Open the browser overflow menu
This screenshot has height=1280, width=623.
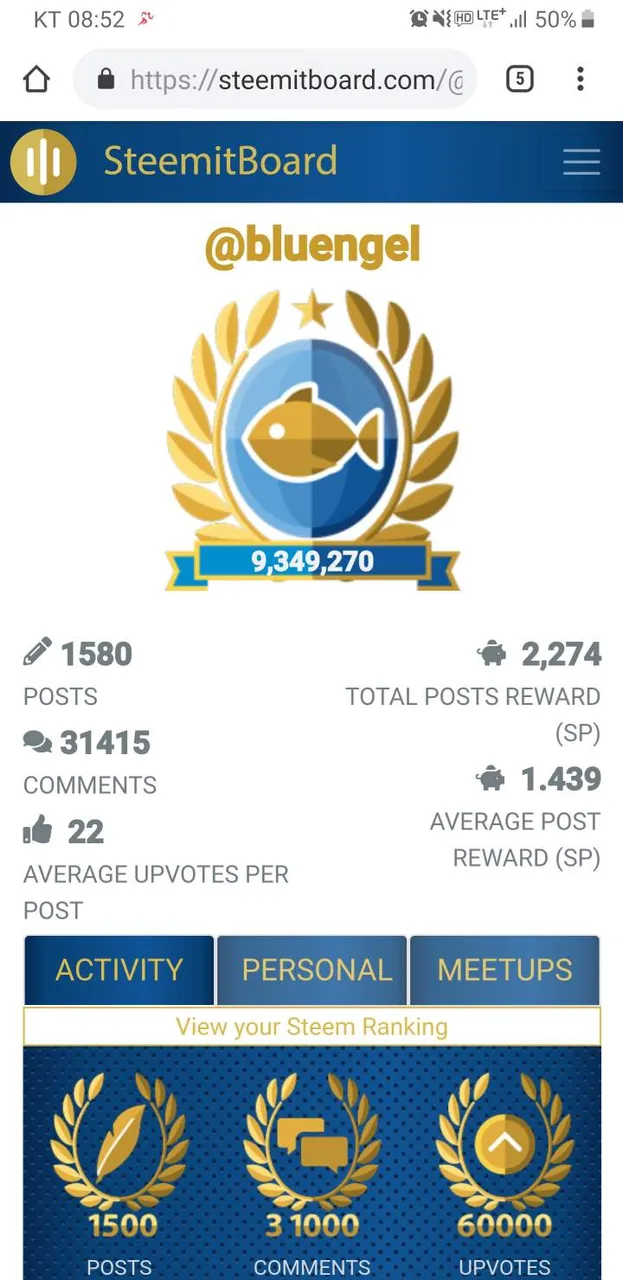tap(580, 79)
